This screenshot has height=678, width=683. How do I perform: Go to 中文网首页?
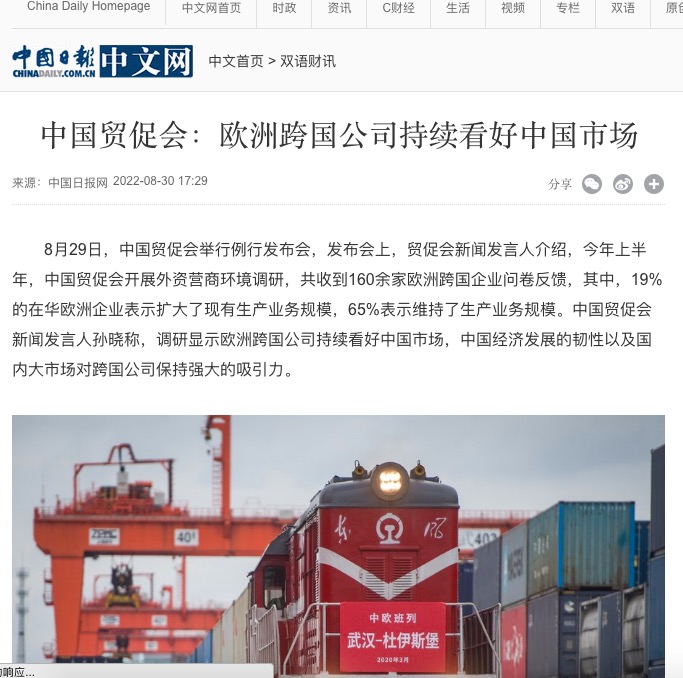pyautogui.click(x=211, y=8)
